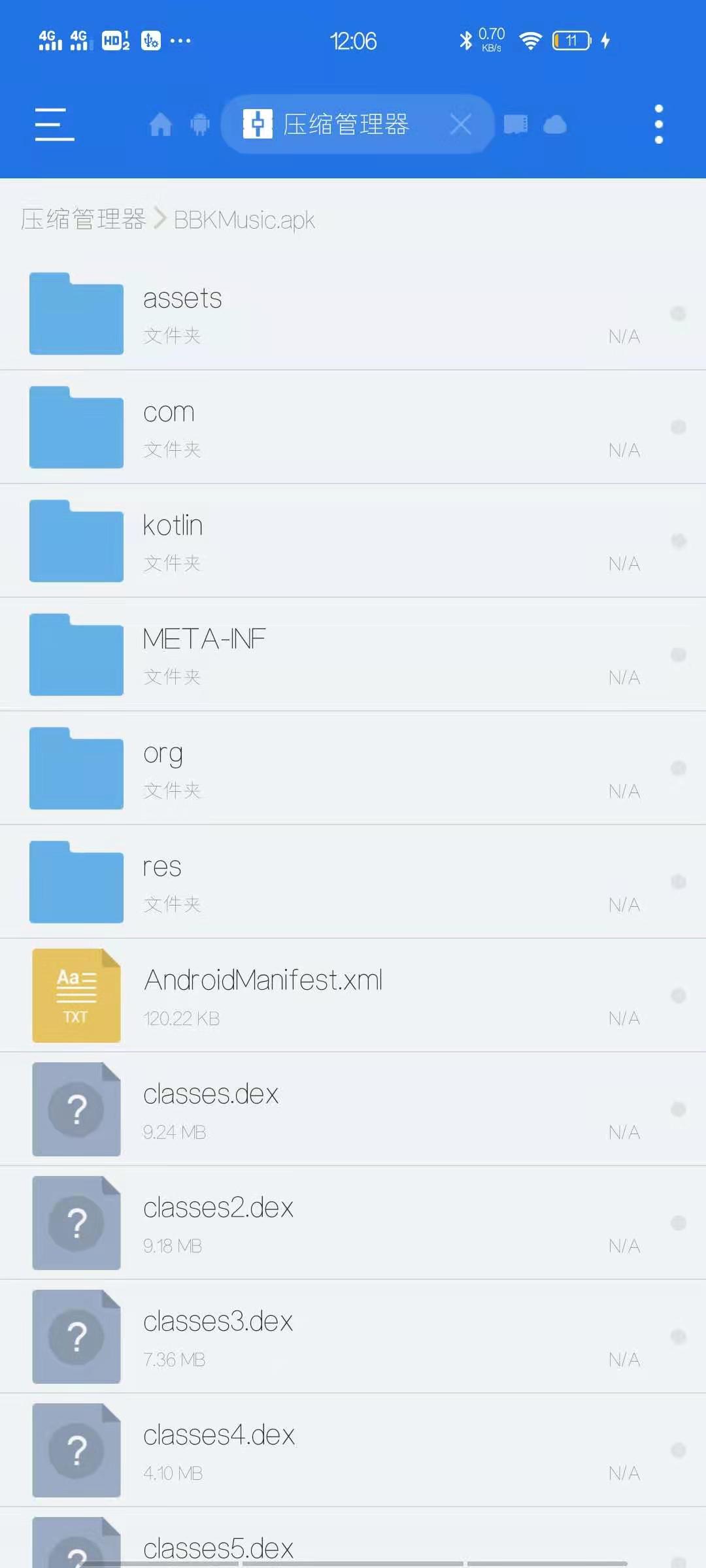The image size is (706, 1568).
Task: Click the AndroidManifest.xml TXT file icon
Action: pyautogui.click(x=76, y=994)
